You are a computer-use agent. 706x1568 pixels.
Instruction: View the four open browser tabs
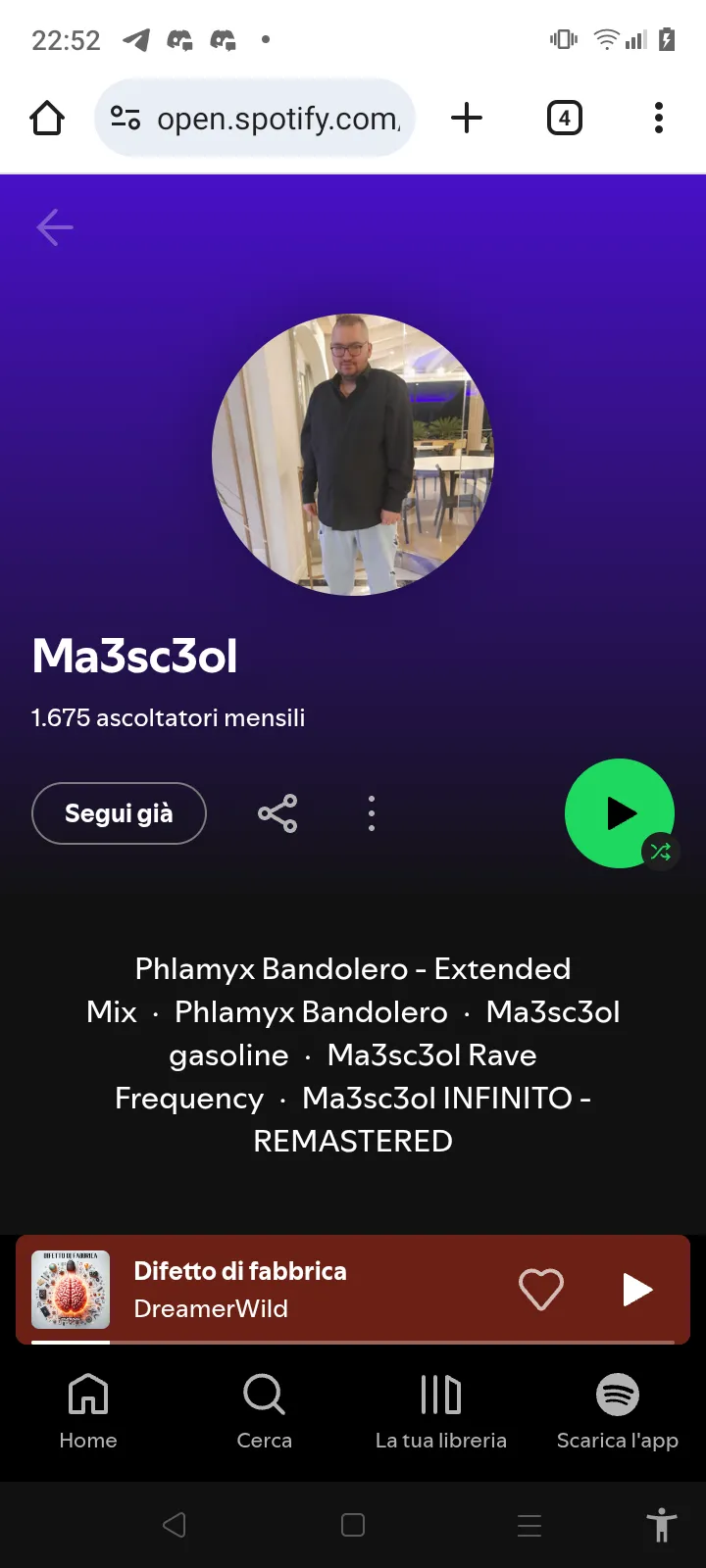[564, 119]
